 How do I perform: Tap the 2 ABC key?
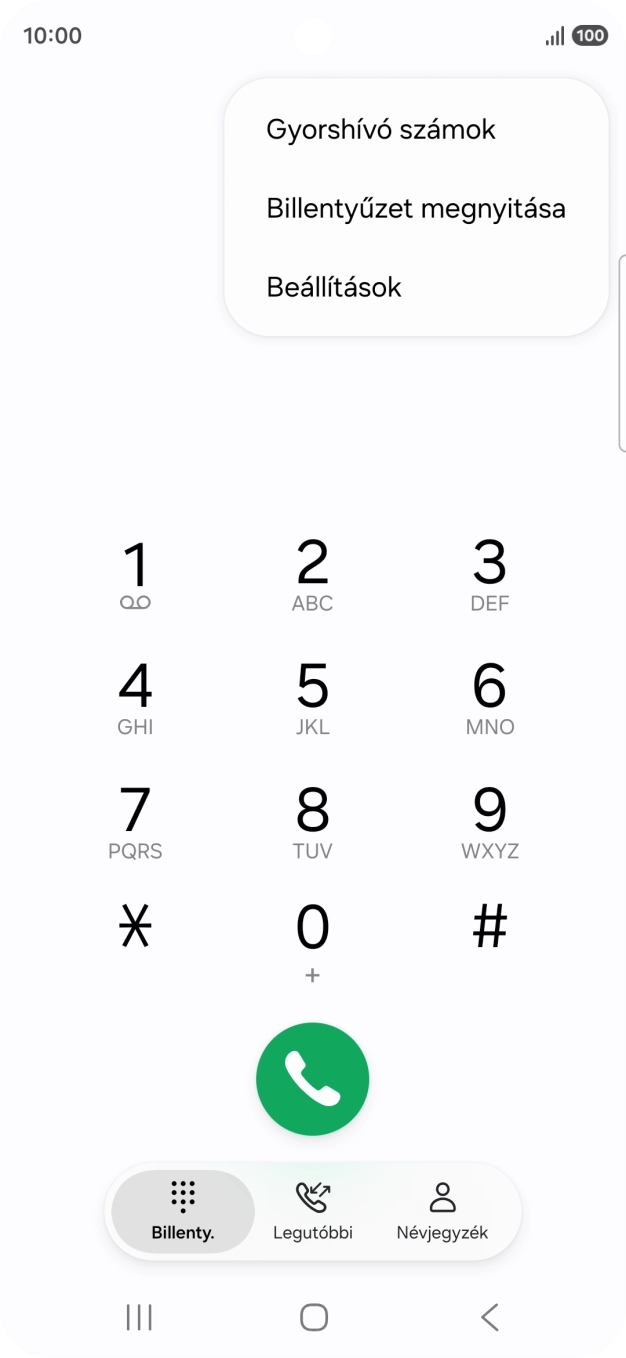point(312,575)
